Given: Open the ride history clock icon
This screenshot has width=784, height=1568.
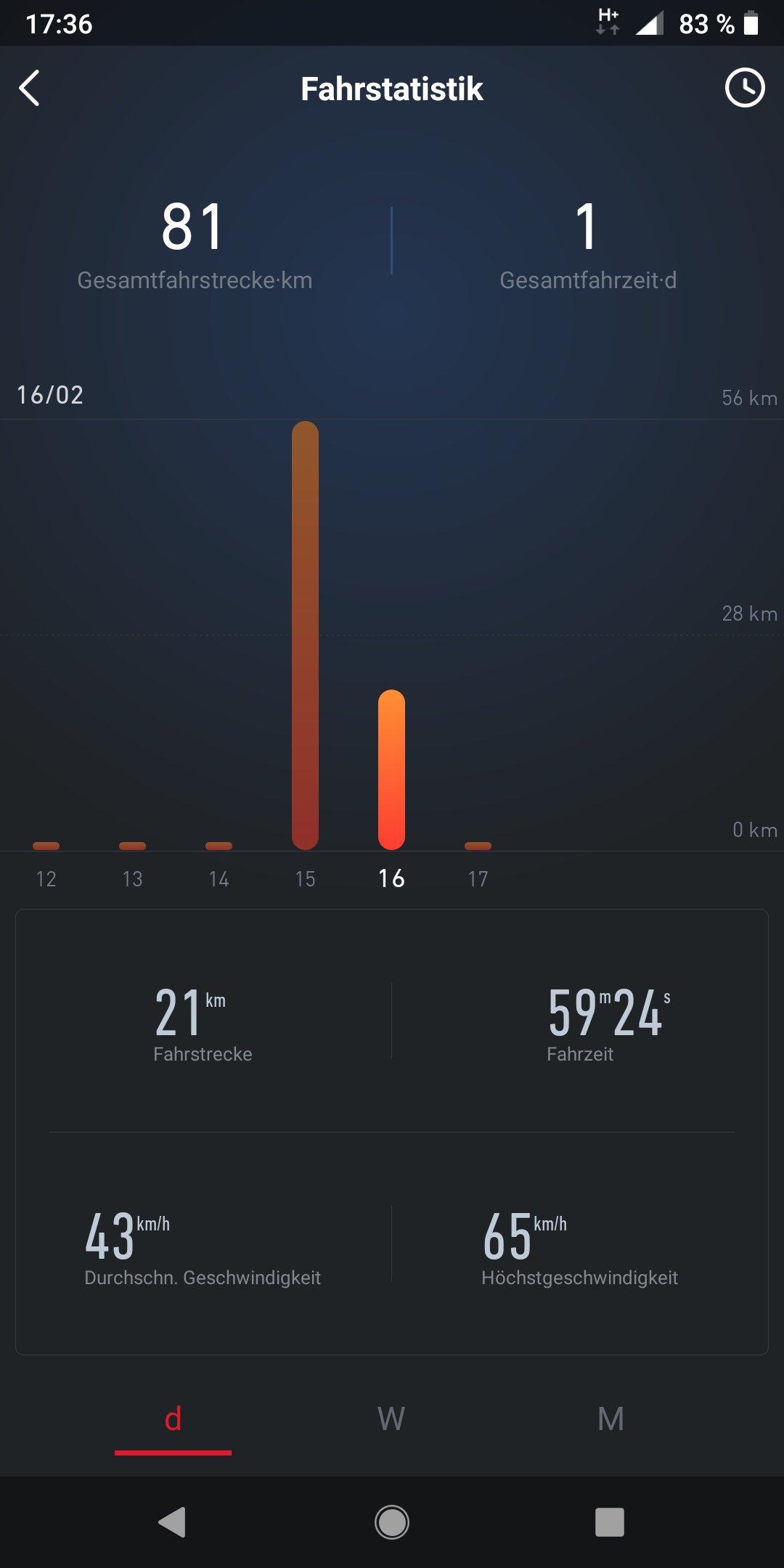Looking at the screenshot, I should pyautogui.click(x=745, y=89).
